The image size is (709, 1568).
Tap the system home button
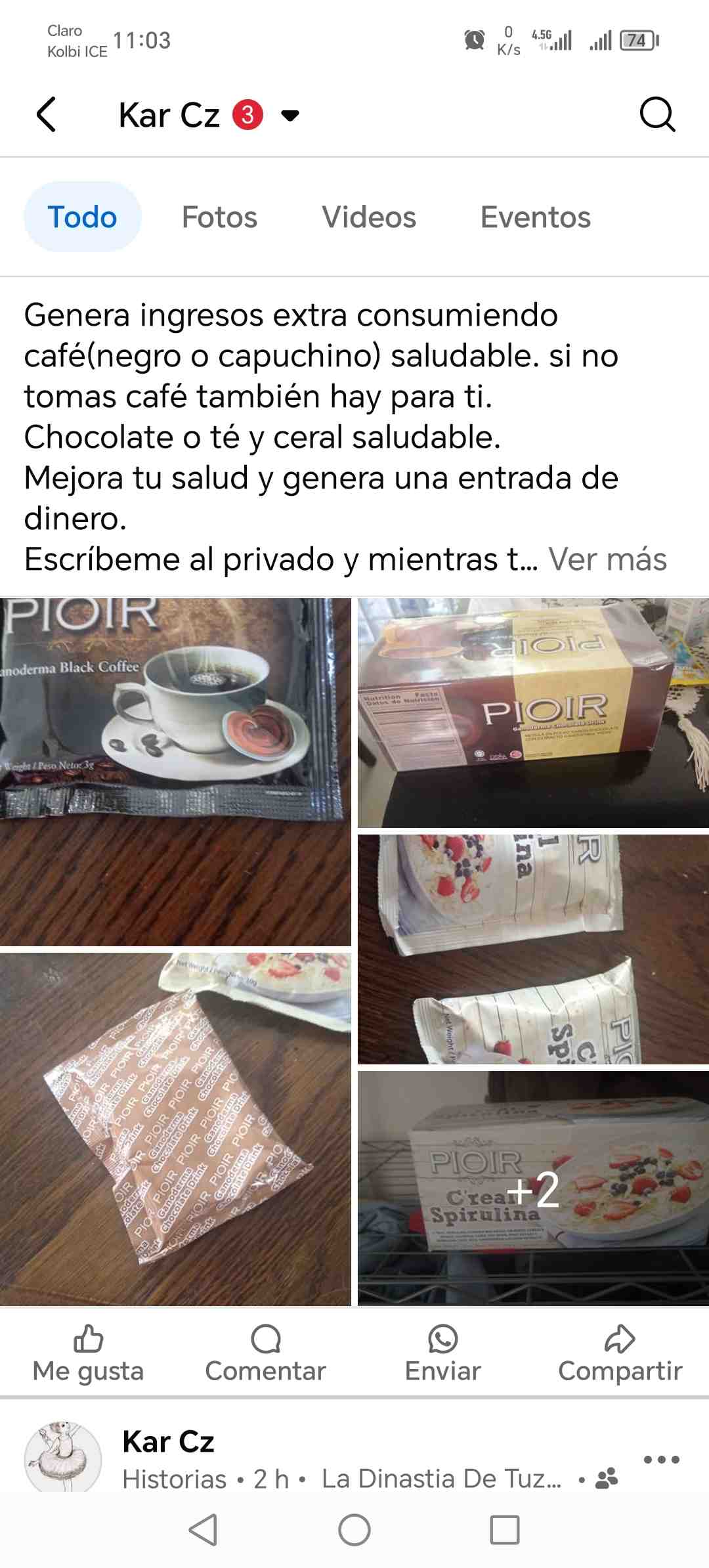tap(354, 1530)
